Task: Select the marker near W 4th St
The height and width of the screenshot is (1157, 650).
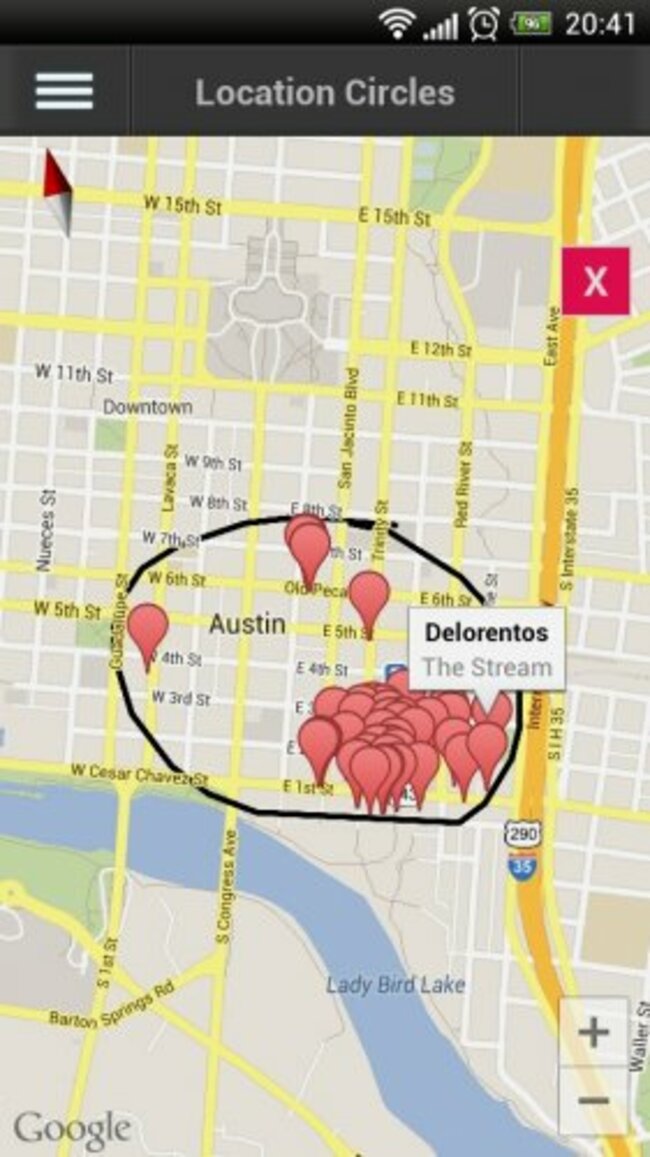Action: click(x=149, y=630)
